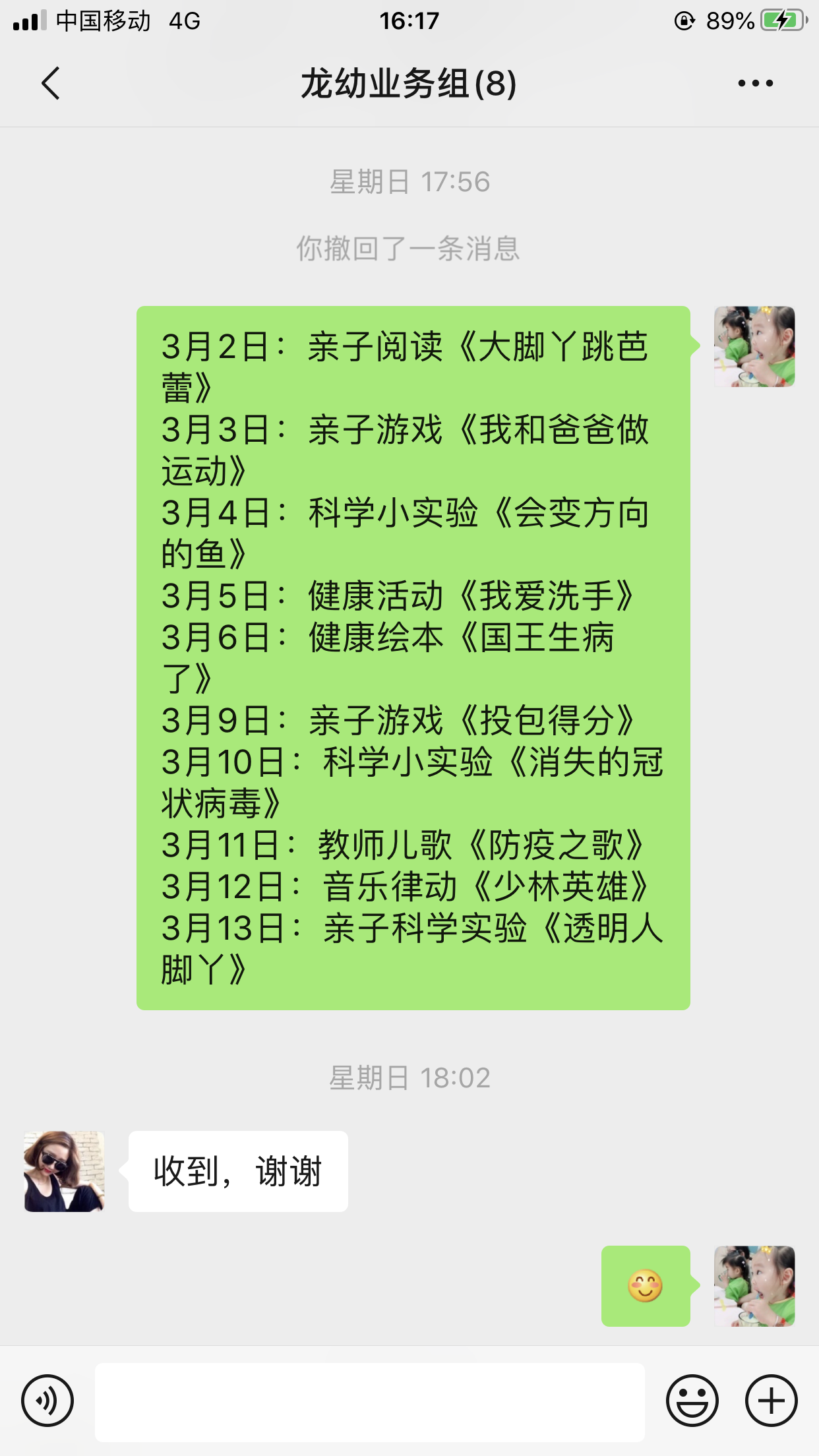Open the plus attachment menu
The image size is (819, 1456).
point(772,1401)
